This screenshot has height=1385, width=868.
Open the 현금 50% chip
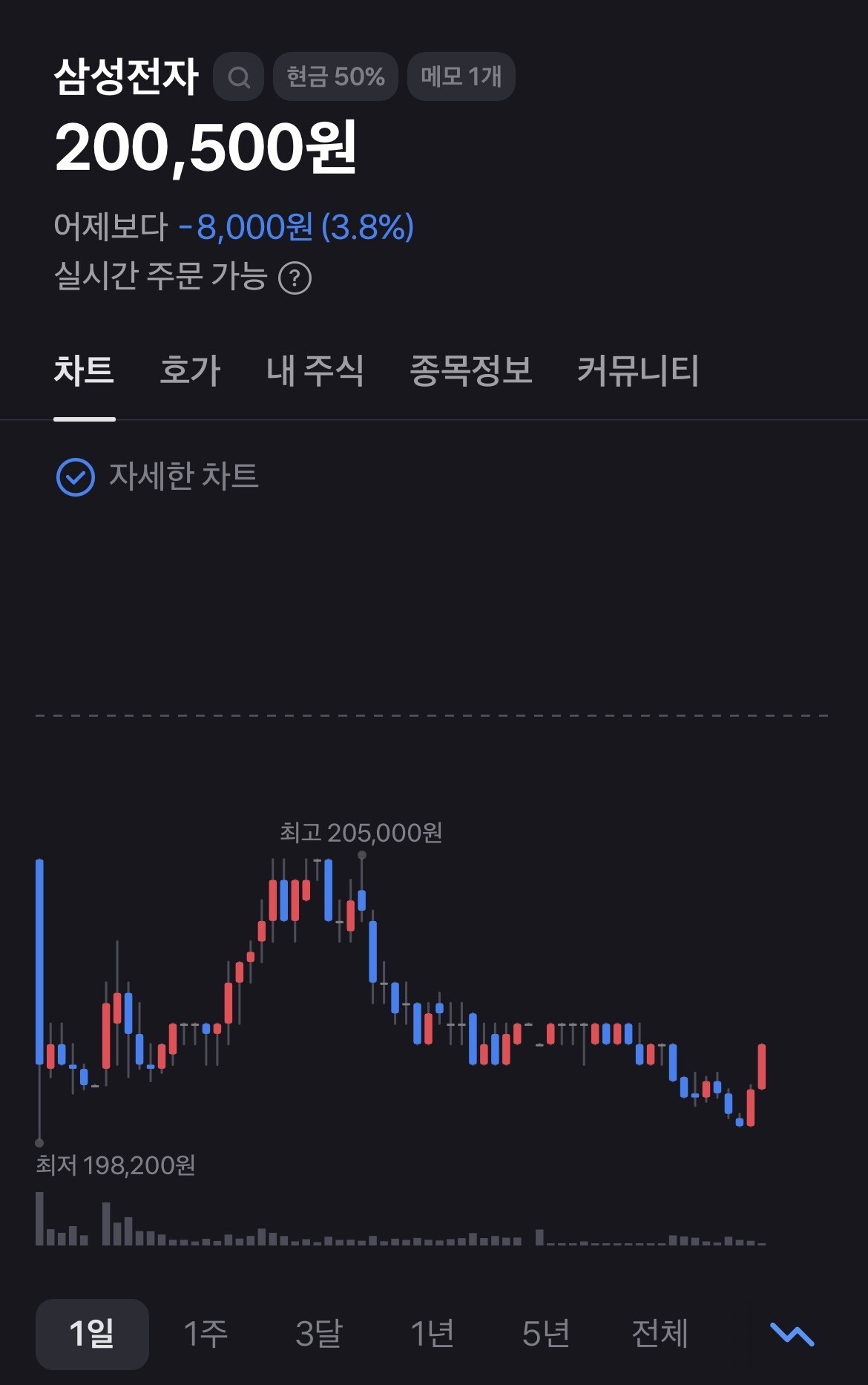tap(335, 76)
